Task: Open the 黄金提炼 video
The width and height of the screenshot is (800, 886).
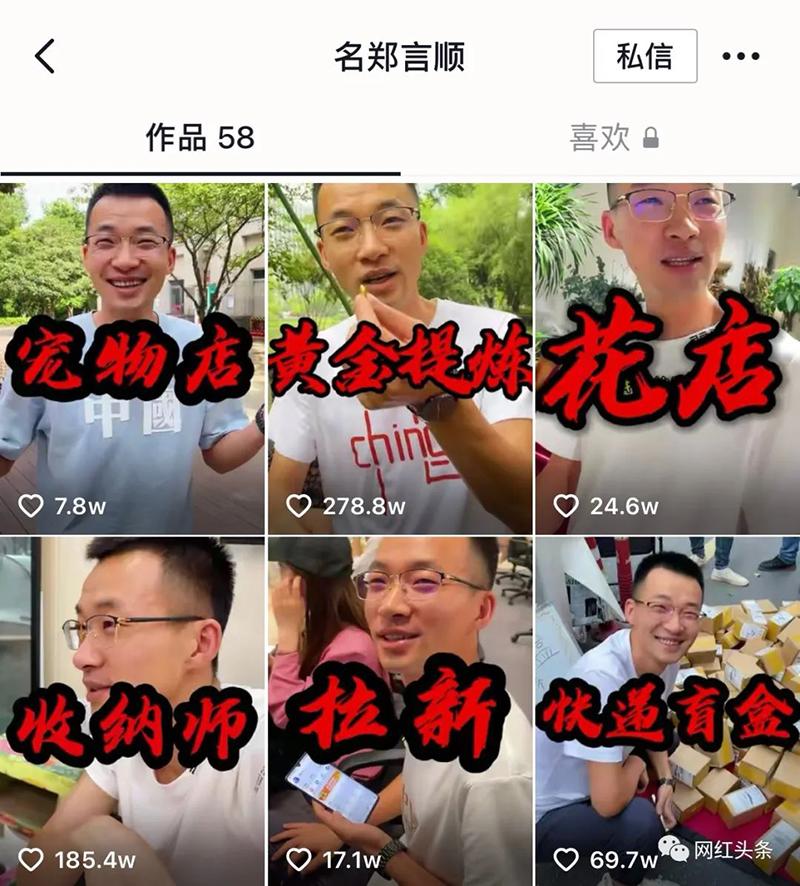Action: 400,358
